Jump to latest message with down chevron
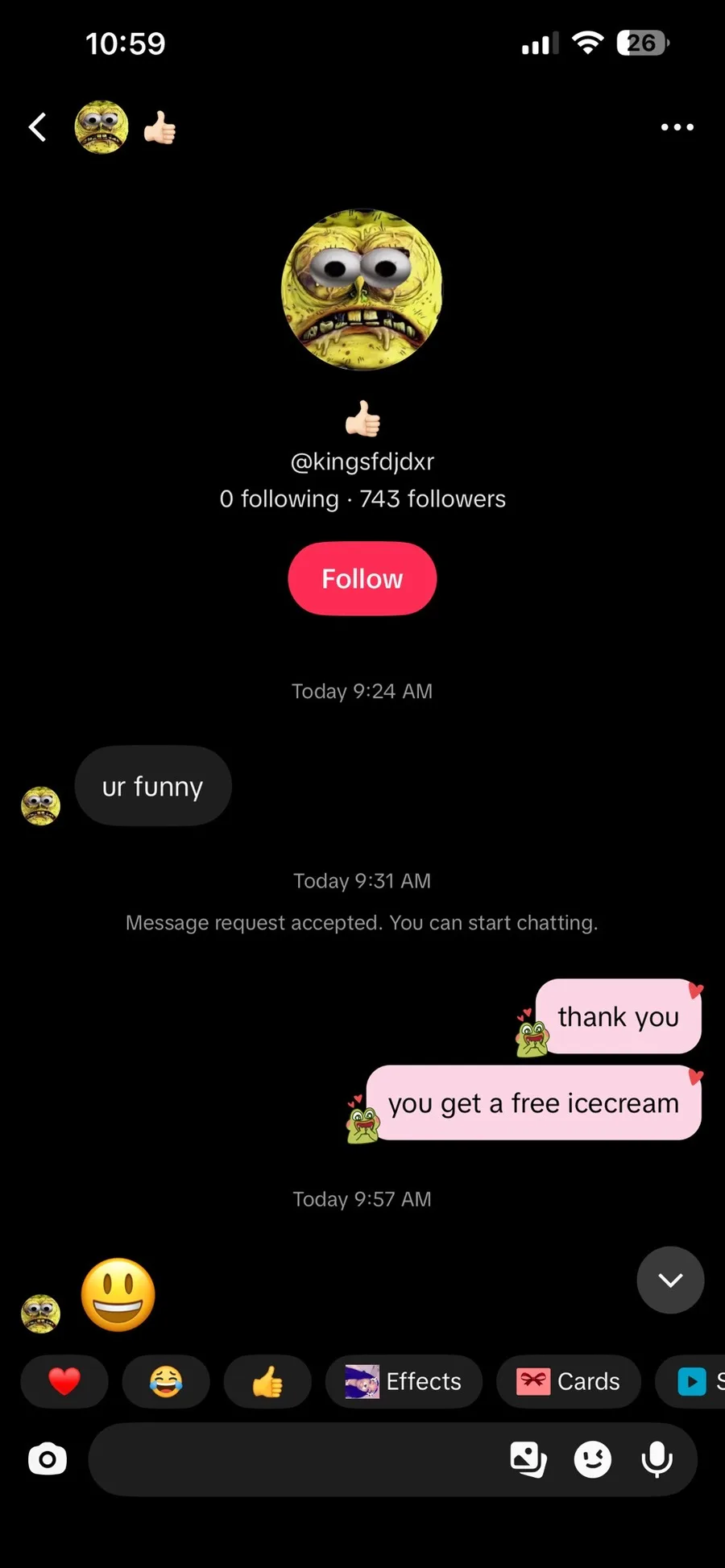This screenshot has height=1568, width=725. coord(670,1280)
